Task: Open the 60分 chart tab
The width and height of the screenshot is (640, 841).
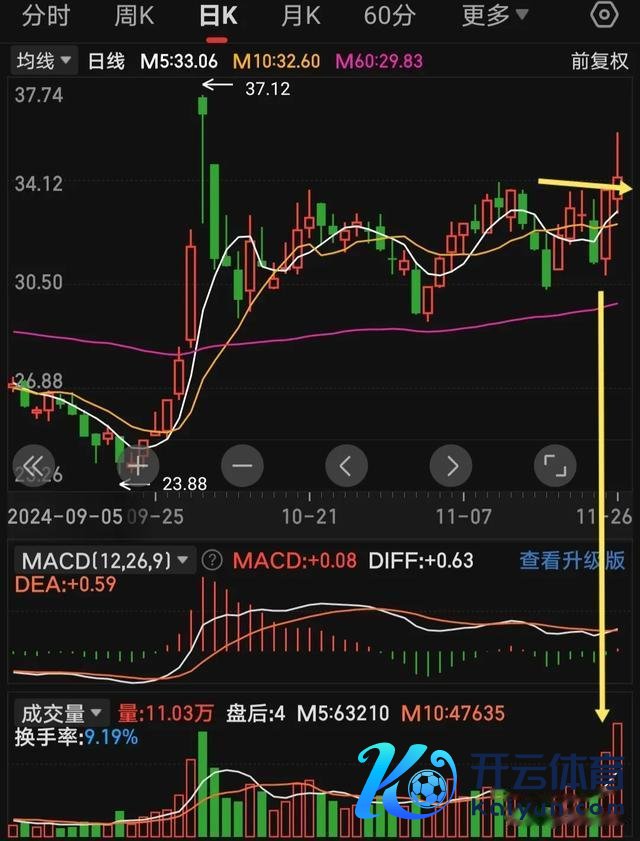Action: pyautogui.click(x=389, y=16)
